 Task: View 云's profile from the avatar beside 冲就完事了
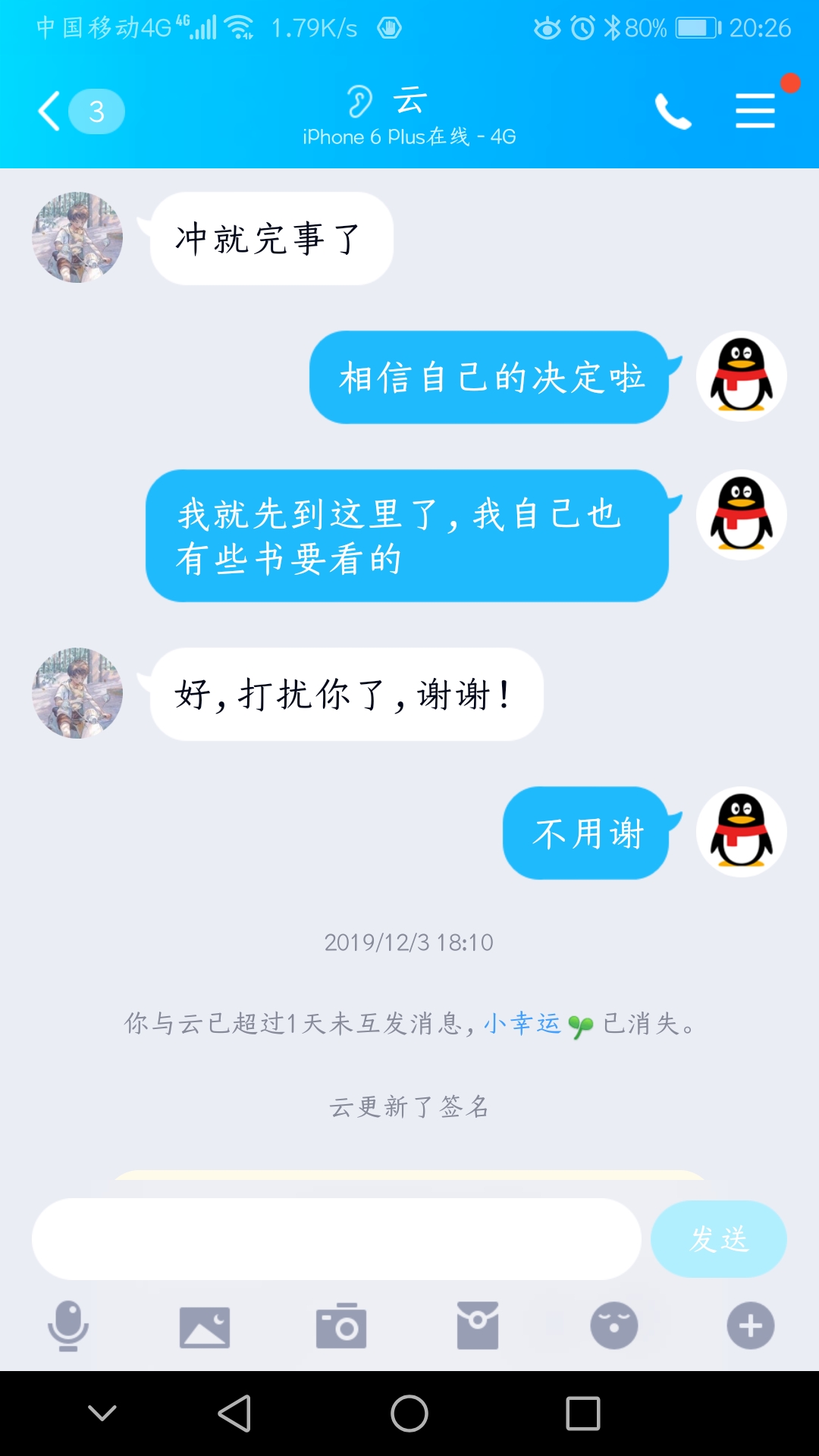(x=77, y=237)
